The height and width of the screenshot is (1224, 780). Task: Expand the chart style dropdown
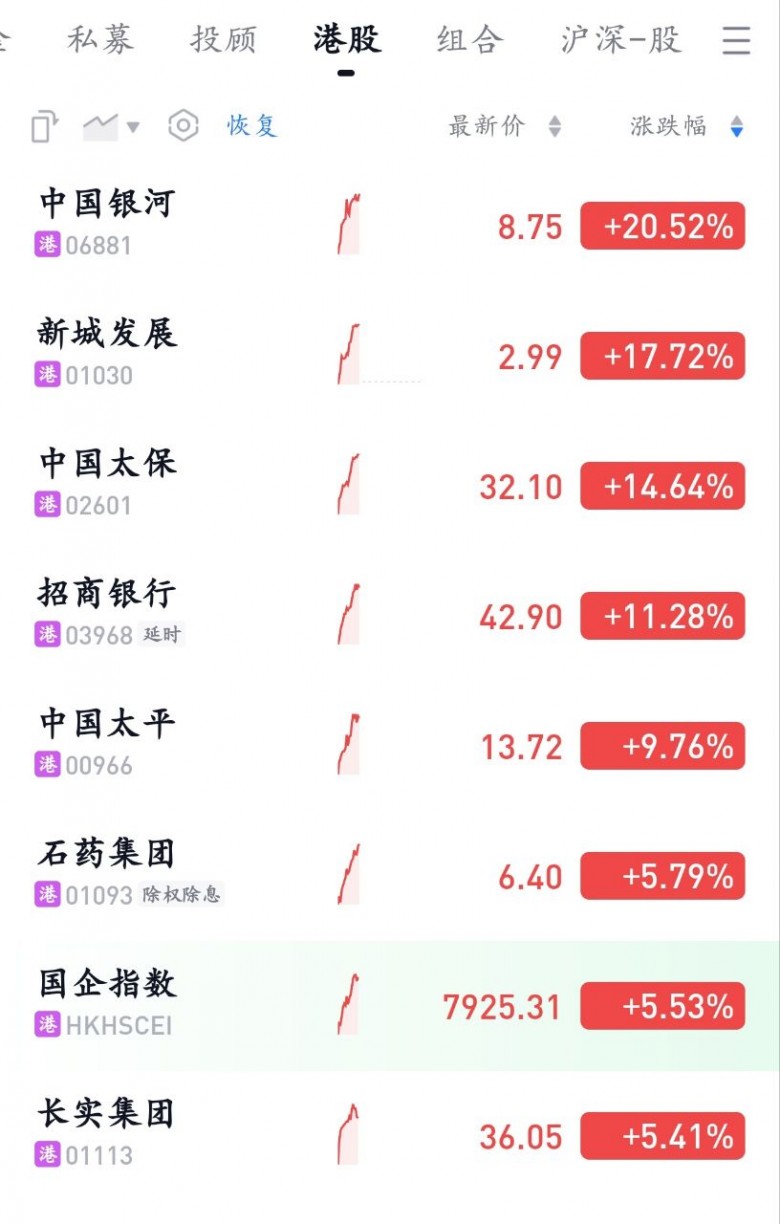pyautogui.click(x=111, y=127)
